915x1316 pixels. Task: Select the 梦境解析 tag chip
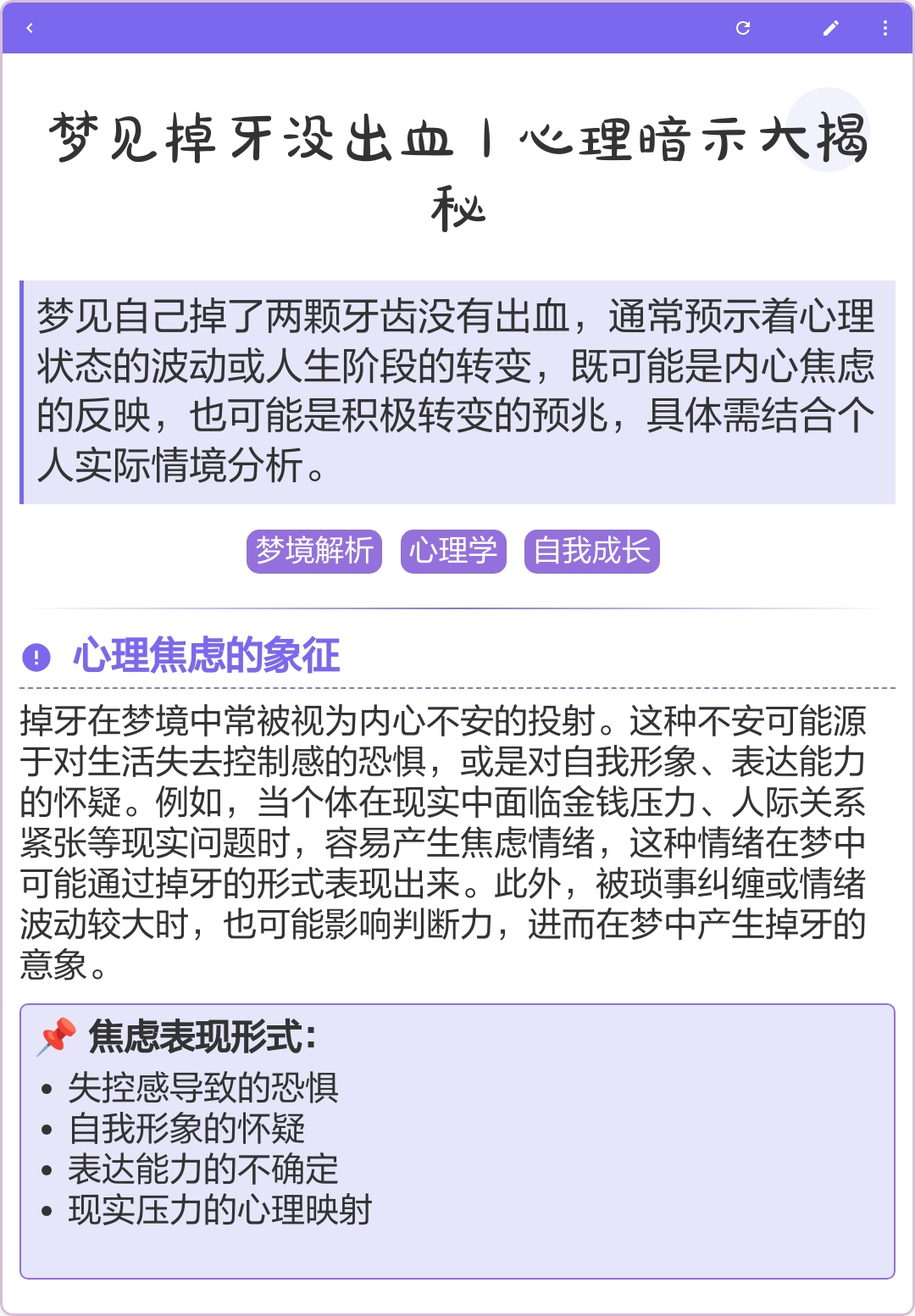(x=314, y=551)
